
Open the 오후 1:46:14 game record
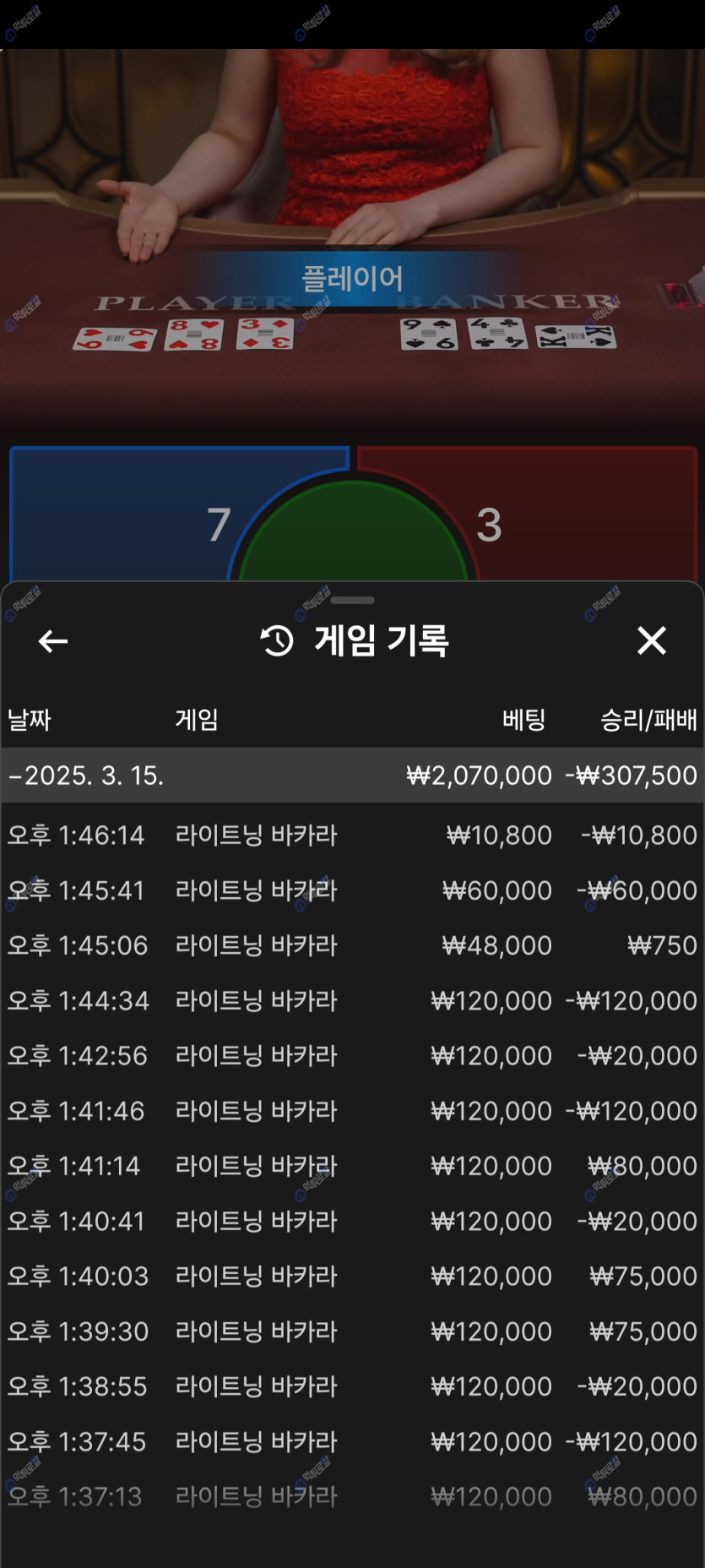point(352,836)
